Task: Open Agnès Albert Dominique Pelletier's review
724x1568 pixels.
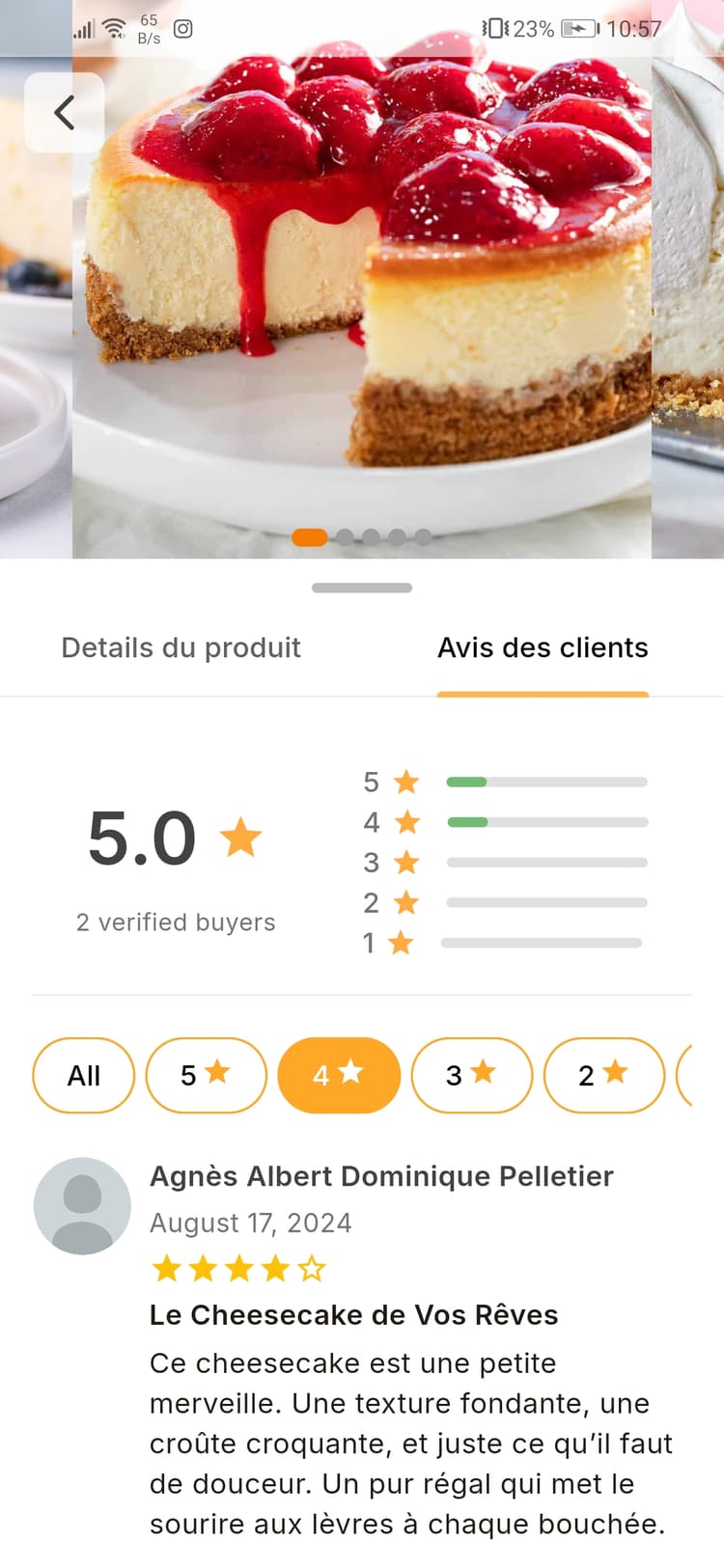Action: point(381,1176)
